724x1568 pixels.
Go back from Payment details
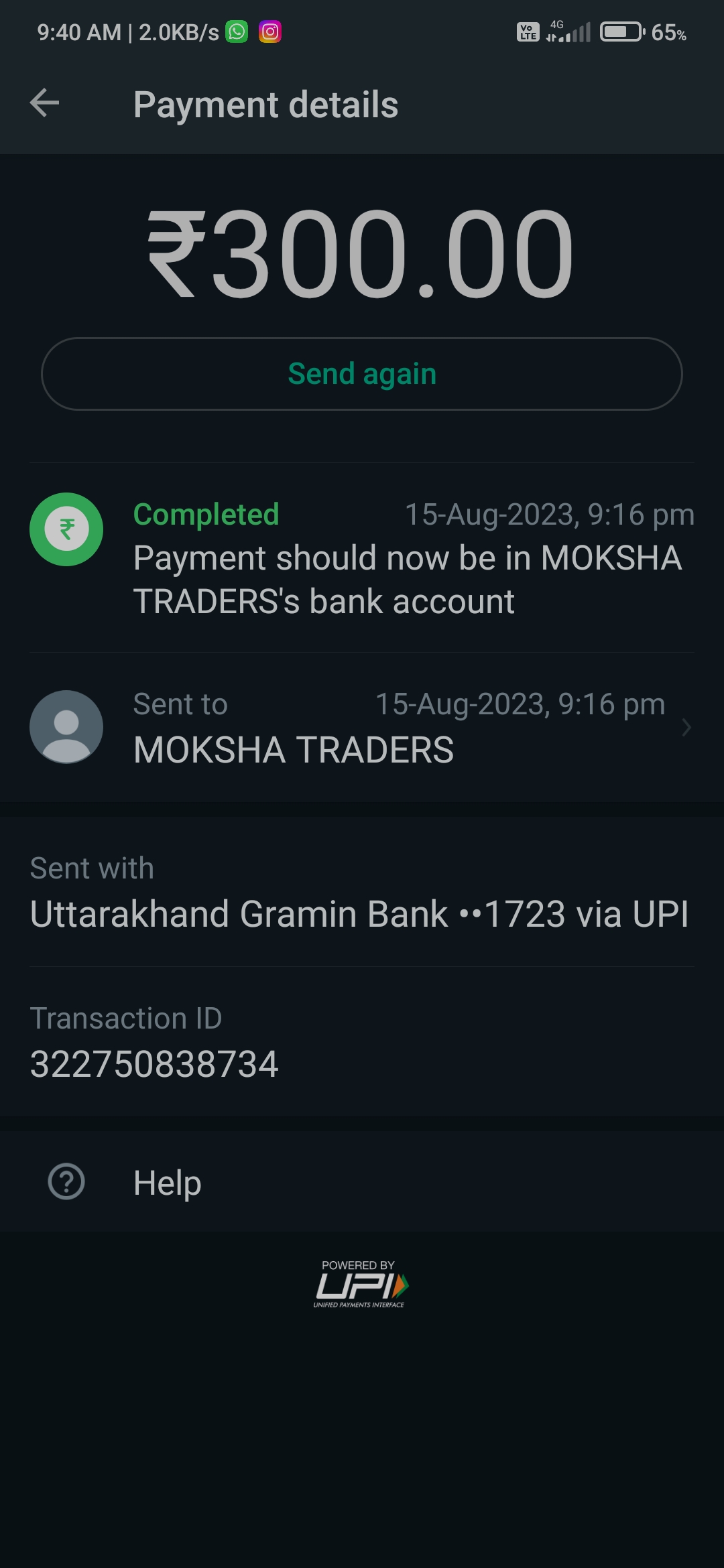[x=45, y=103]
